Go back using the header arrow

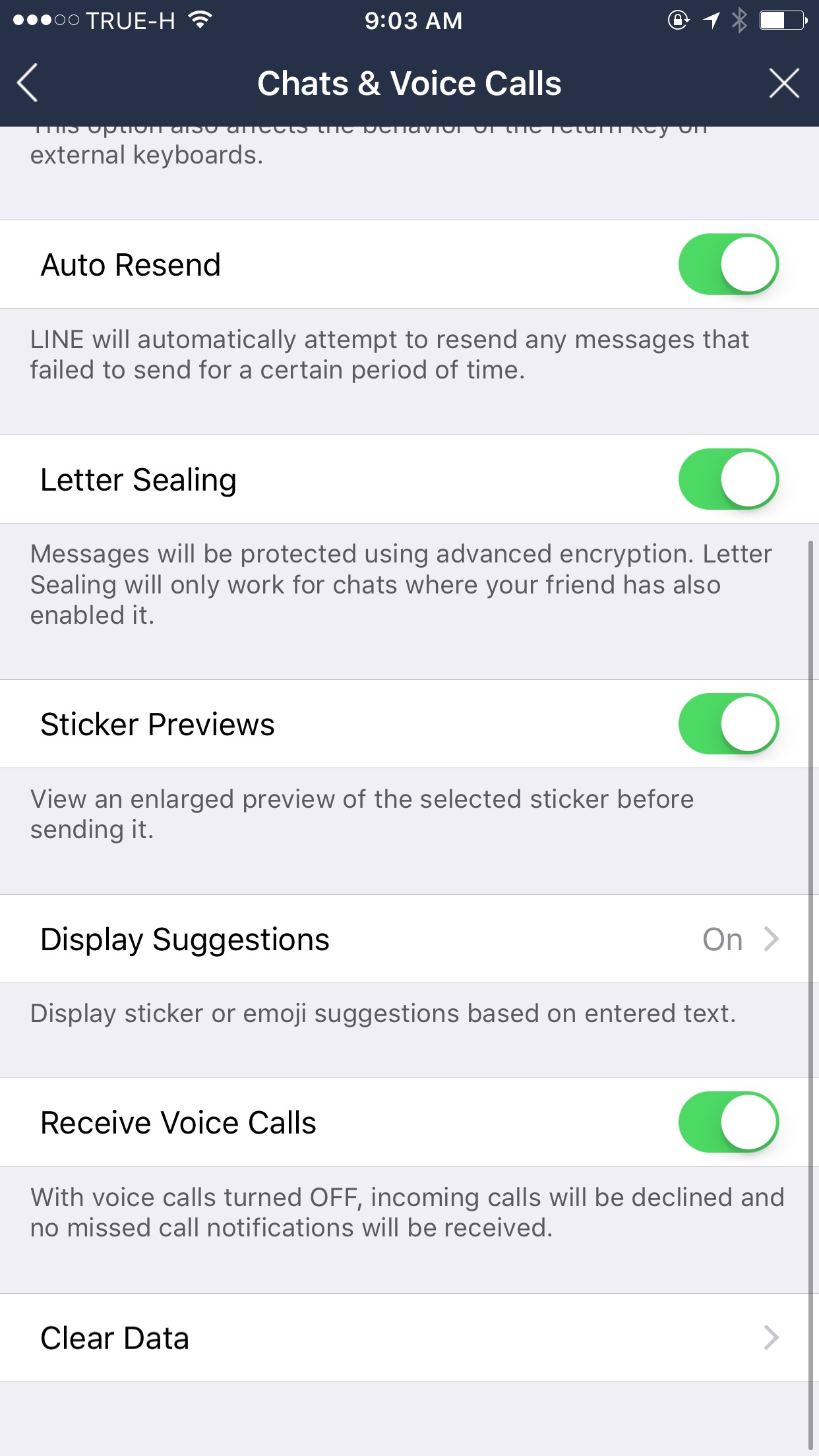[28, 83]
